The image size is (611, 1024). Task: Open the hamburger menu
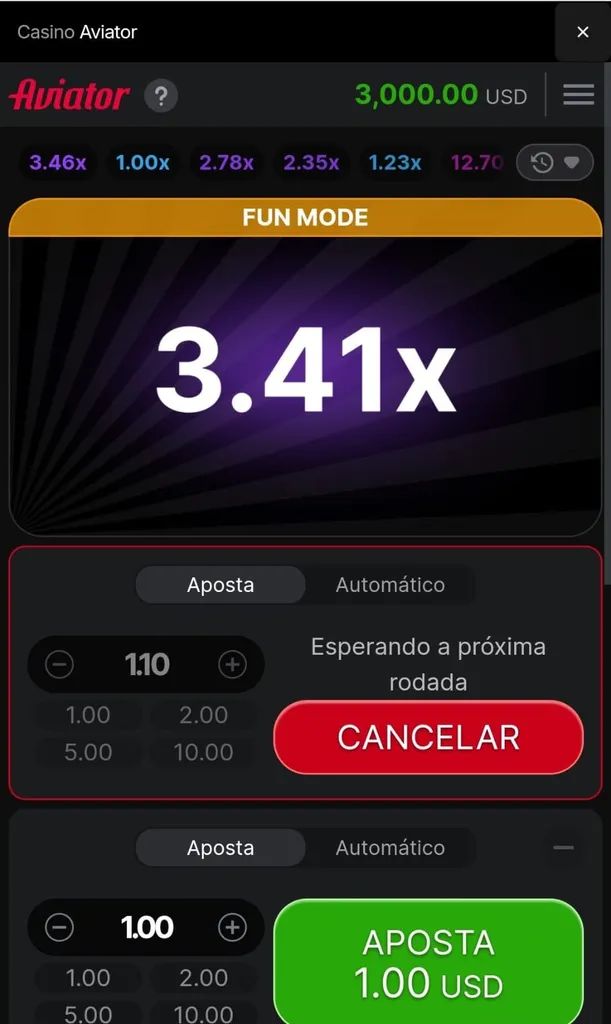pos(578,95)
